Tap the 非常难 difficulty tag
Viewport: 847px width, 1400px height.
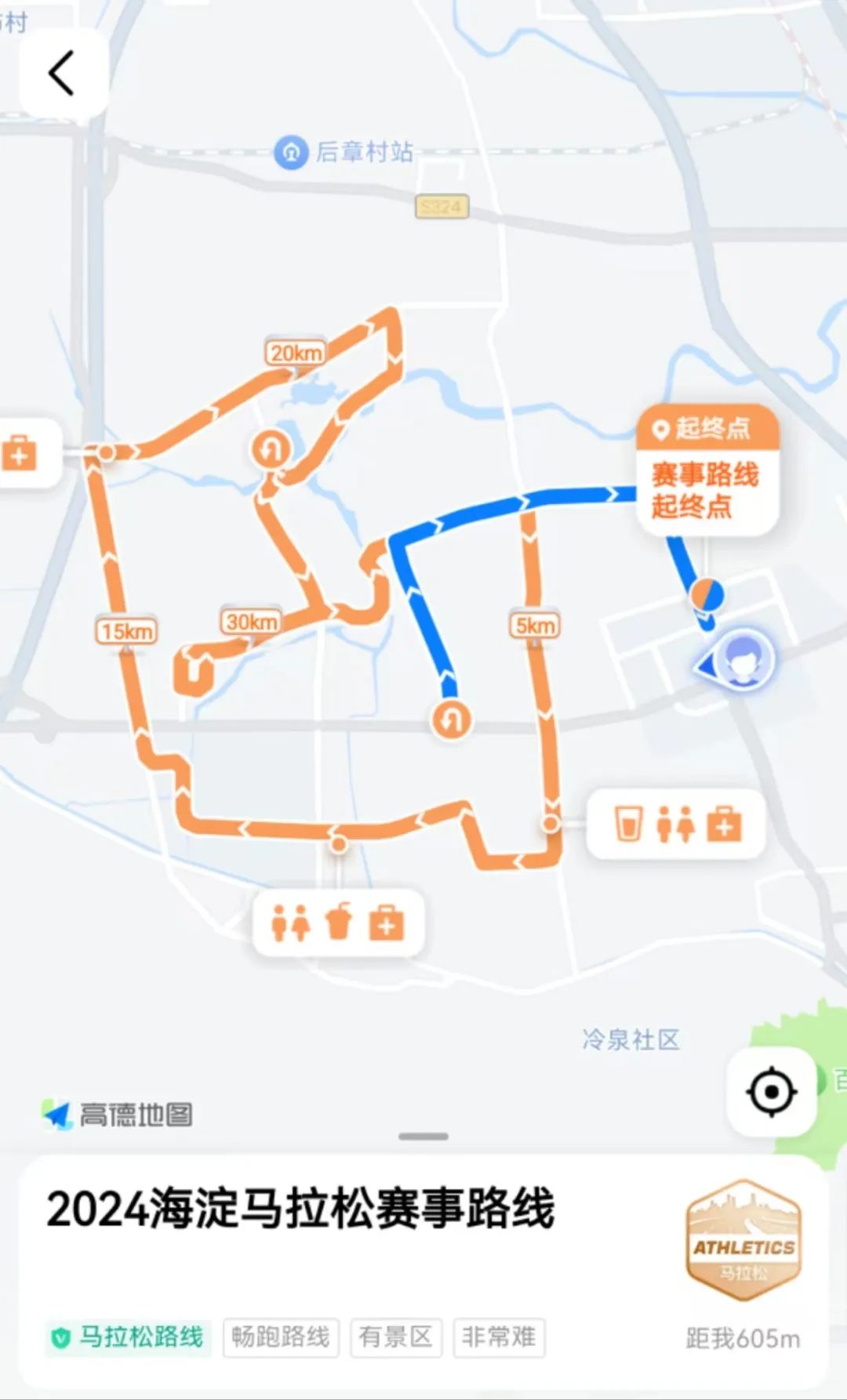(499, 1337)
